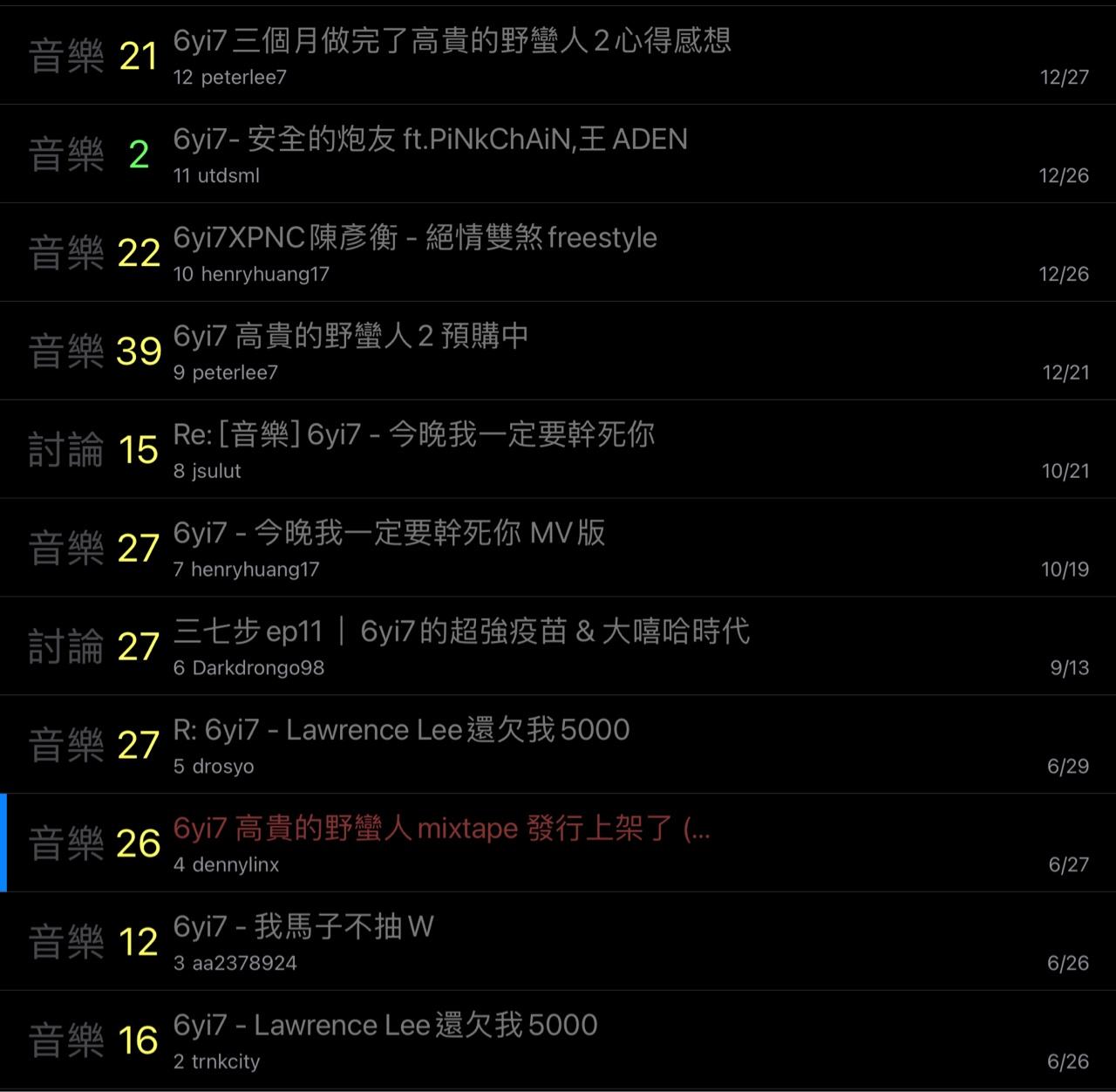The image size is (1116, 1092).
Task: Open 三七步 ep11 discussion thread
Action: tap(461, 631)
